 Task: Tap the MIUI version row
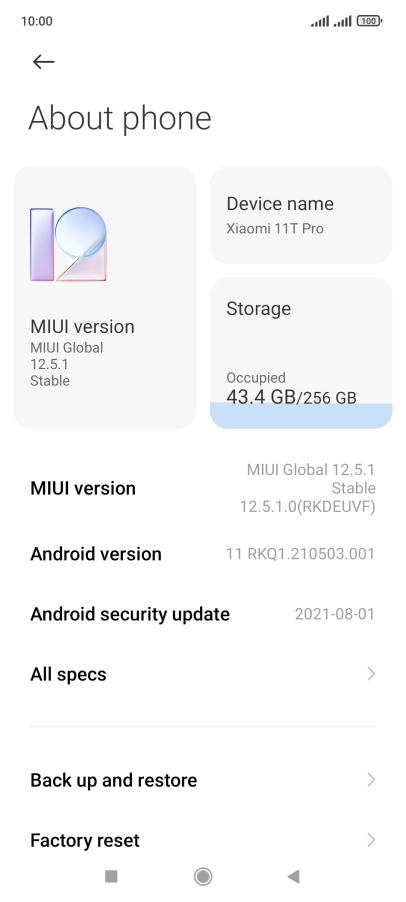(203, 488)
